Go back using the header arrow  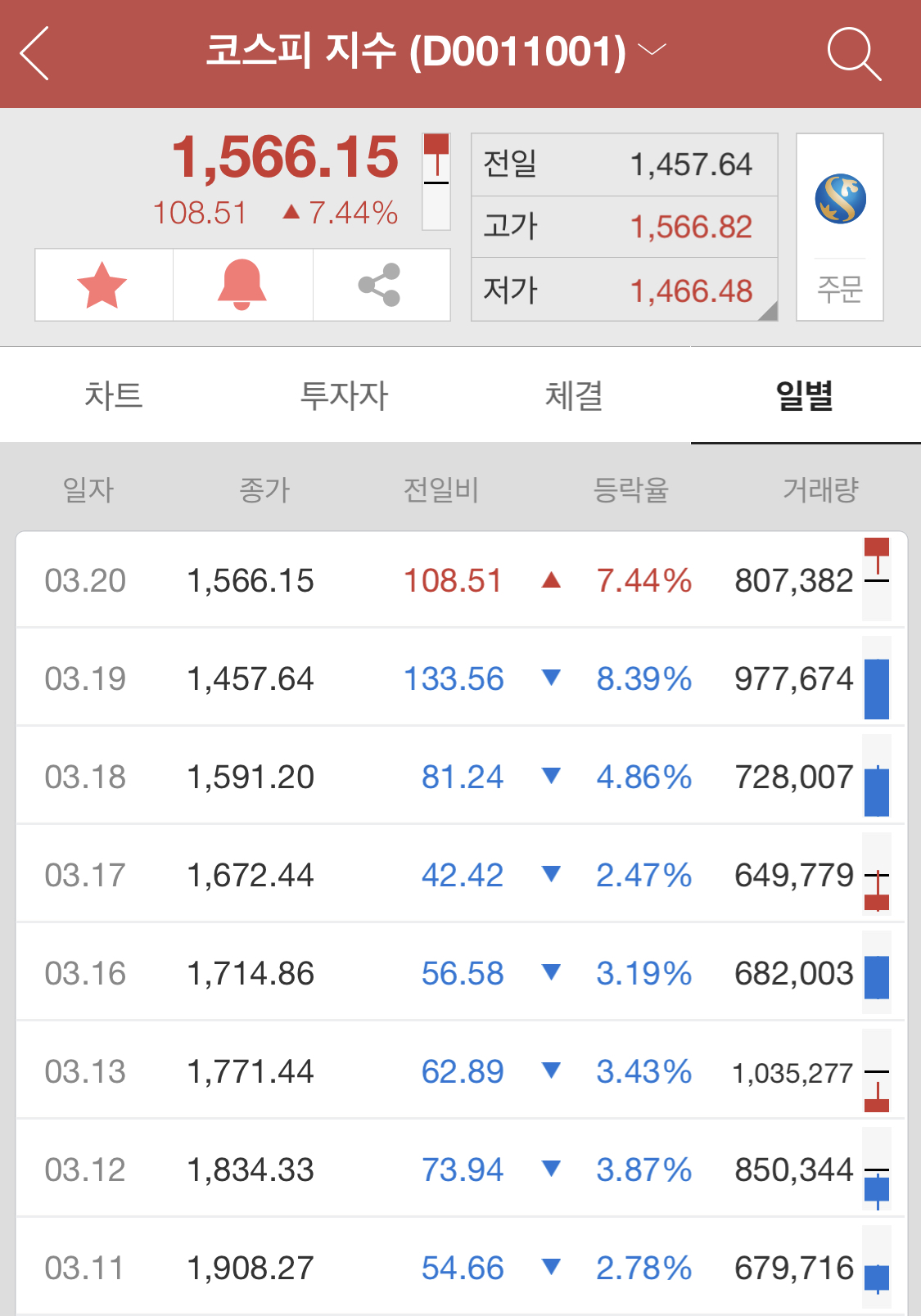35,53
